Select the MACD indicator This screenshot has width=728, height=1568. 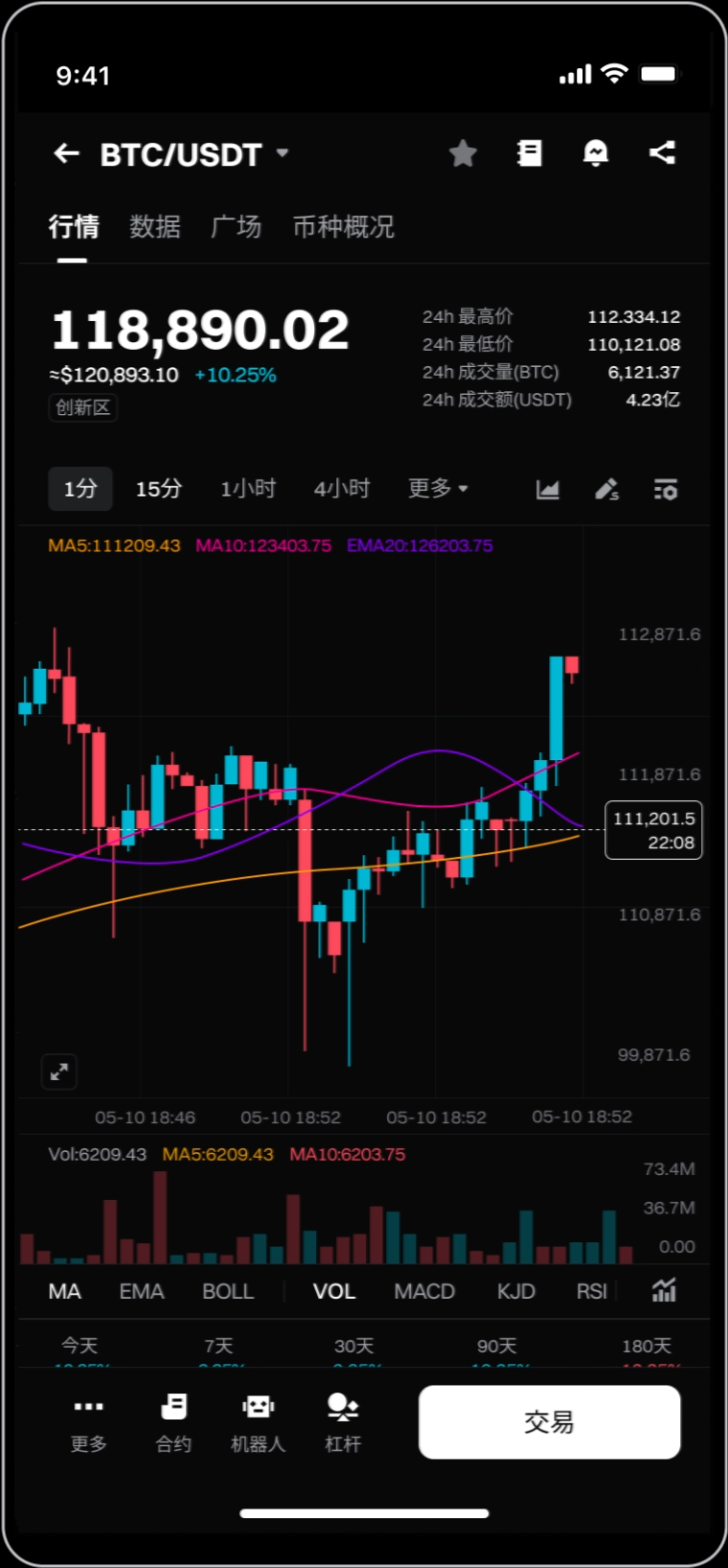coord(424,1291)
